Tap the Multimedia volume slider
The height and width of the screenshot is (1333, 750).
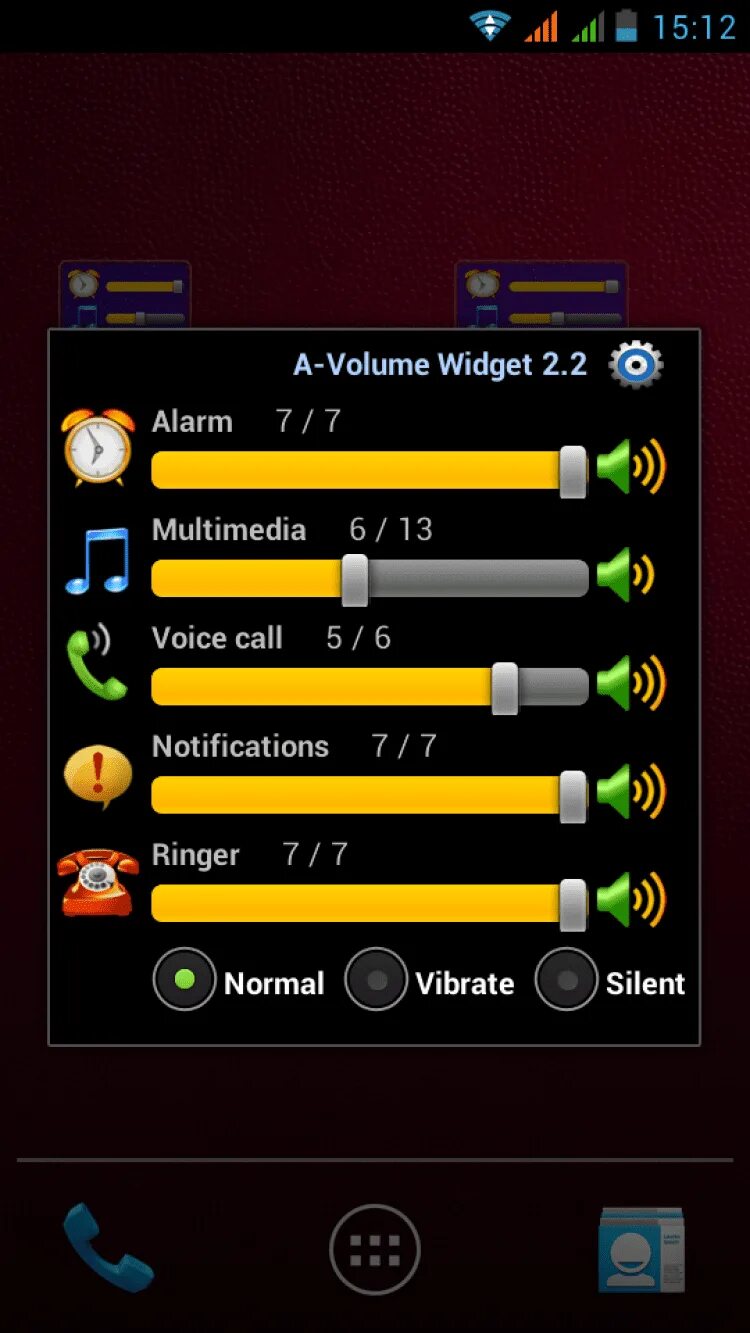point(369,579)
